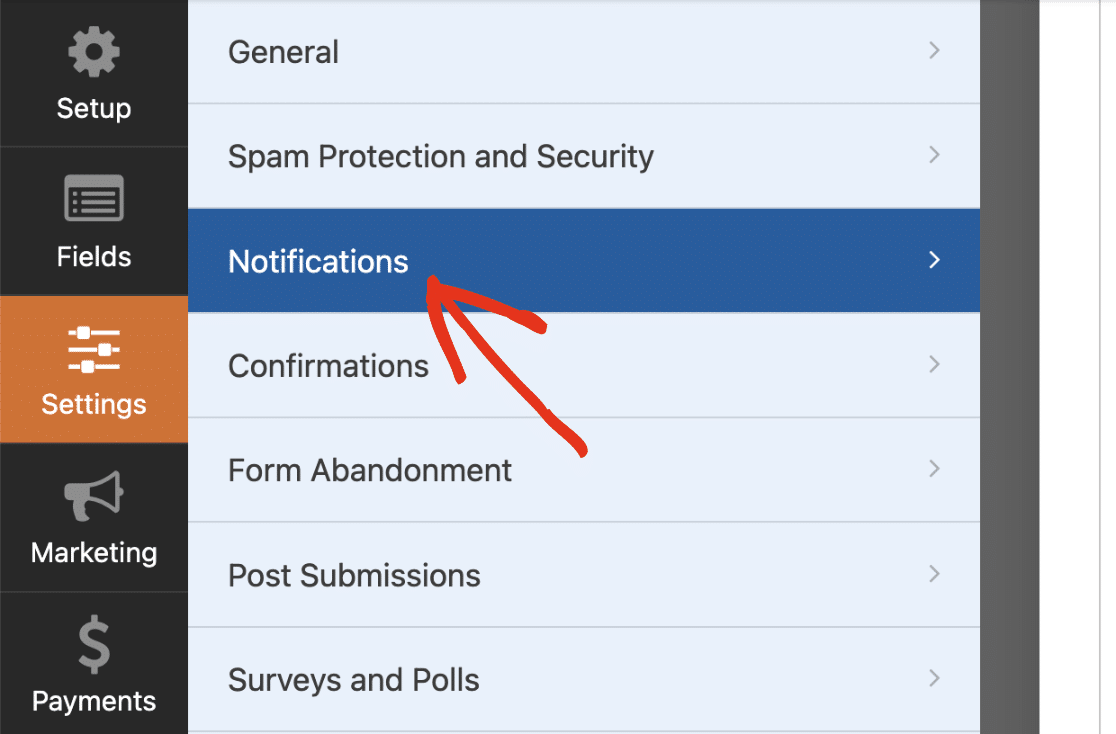This screenshot has height=734, width=1116.
Task: Open the Setup section
Action: [94, 75]
